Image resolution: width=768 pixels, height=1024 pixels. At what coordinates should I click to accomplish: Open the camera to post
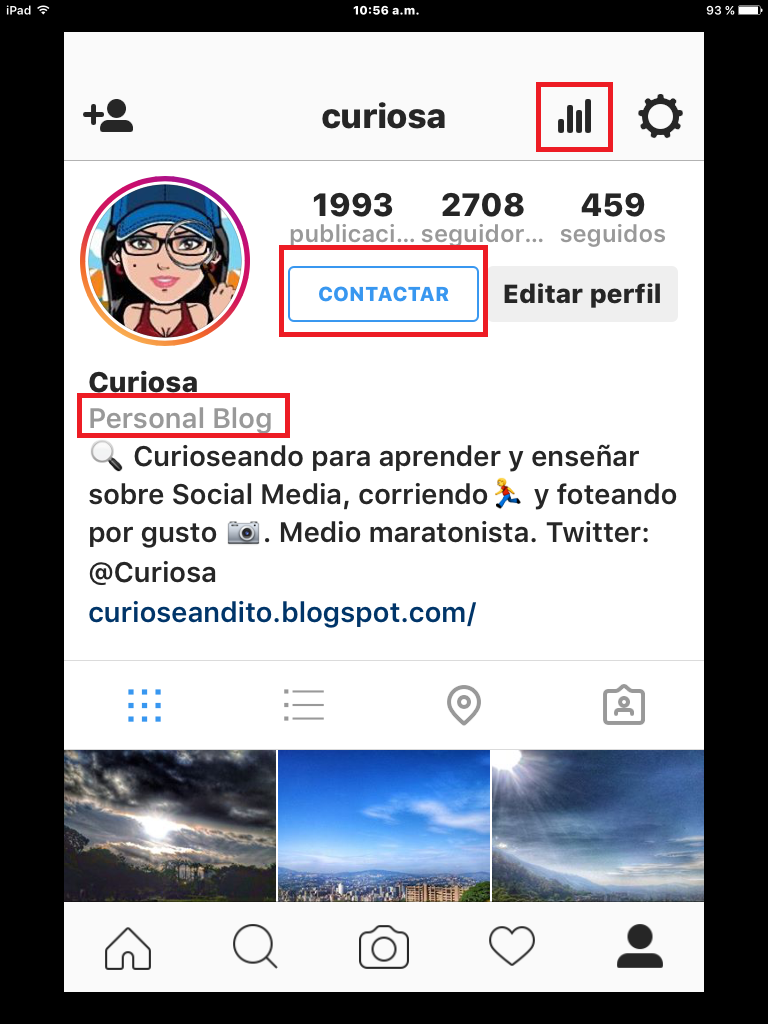point(384,946)
